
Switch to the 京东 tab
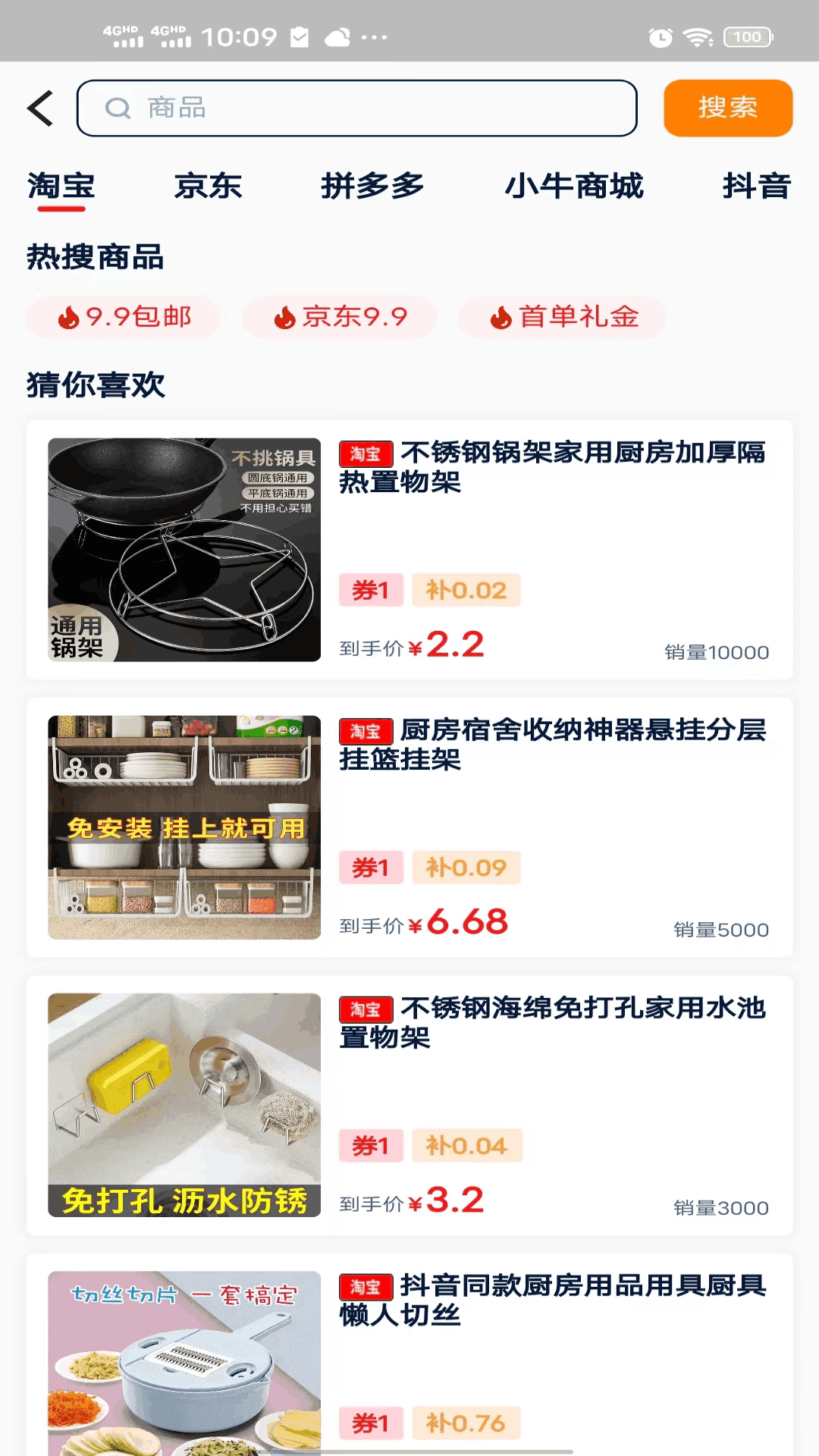click(208, 187)
